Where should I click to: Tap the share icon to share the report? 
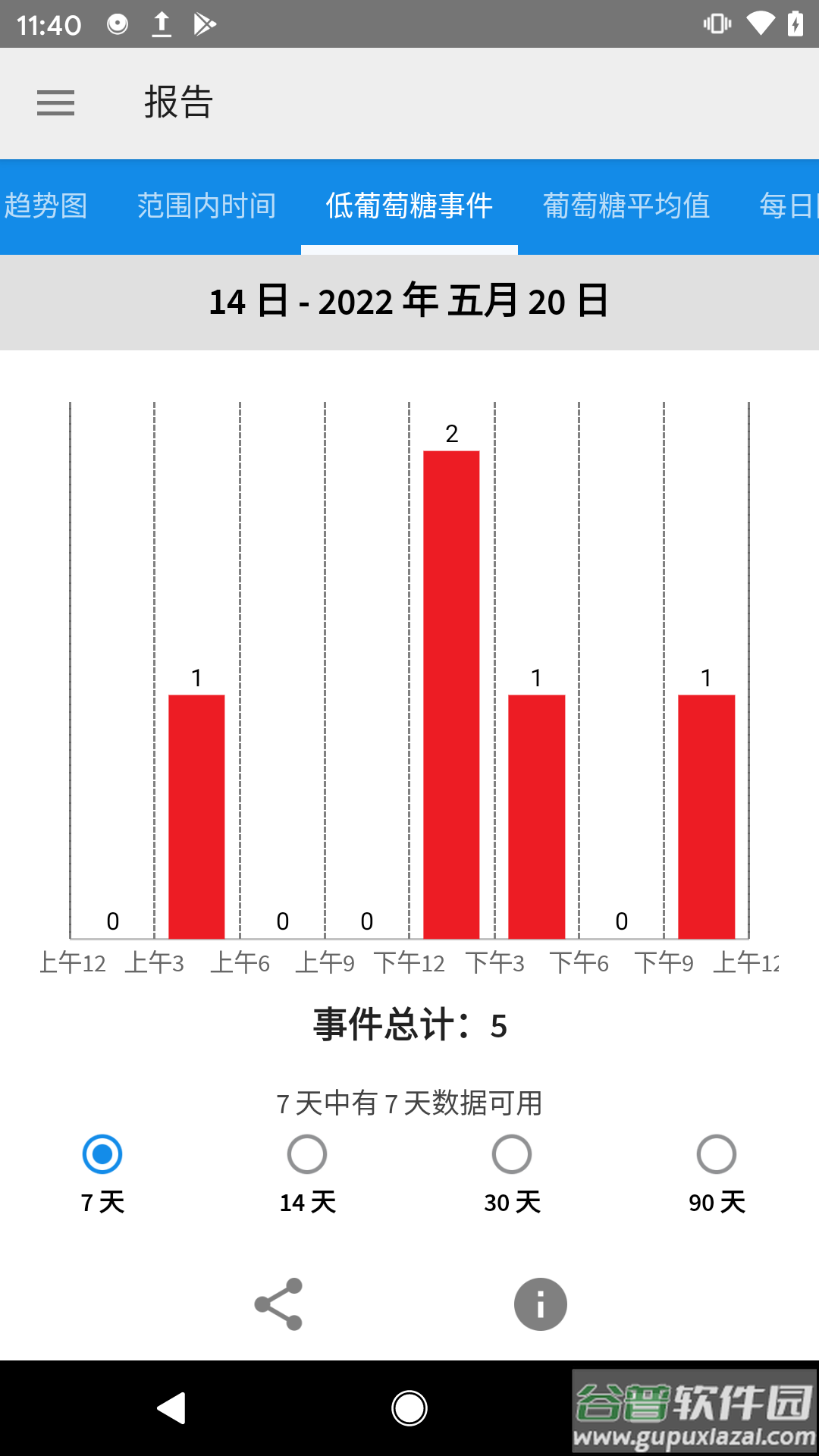[279, 1304]
